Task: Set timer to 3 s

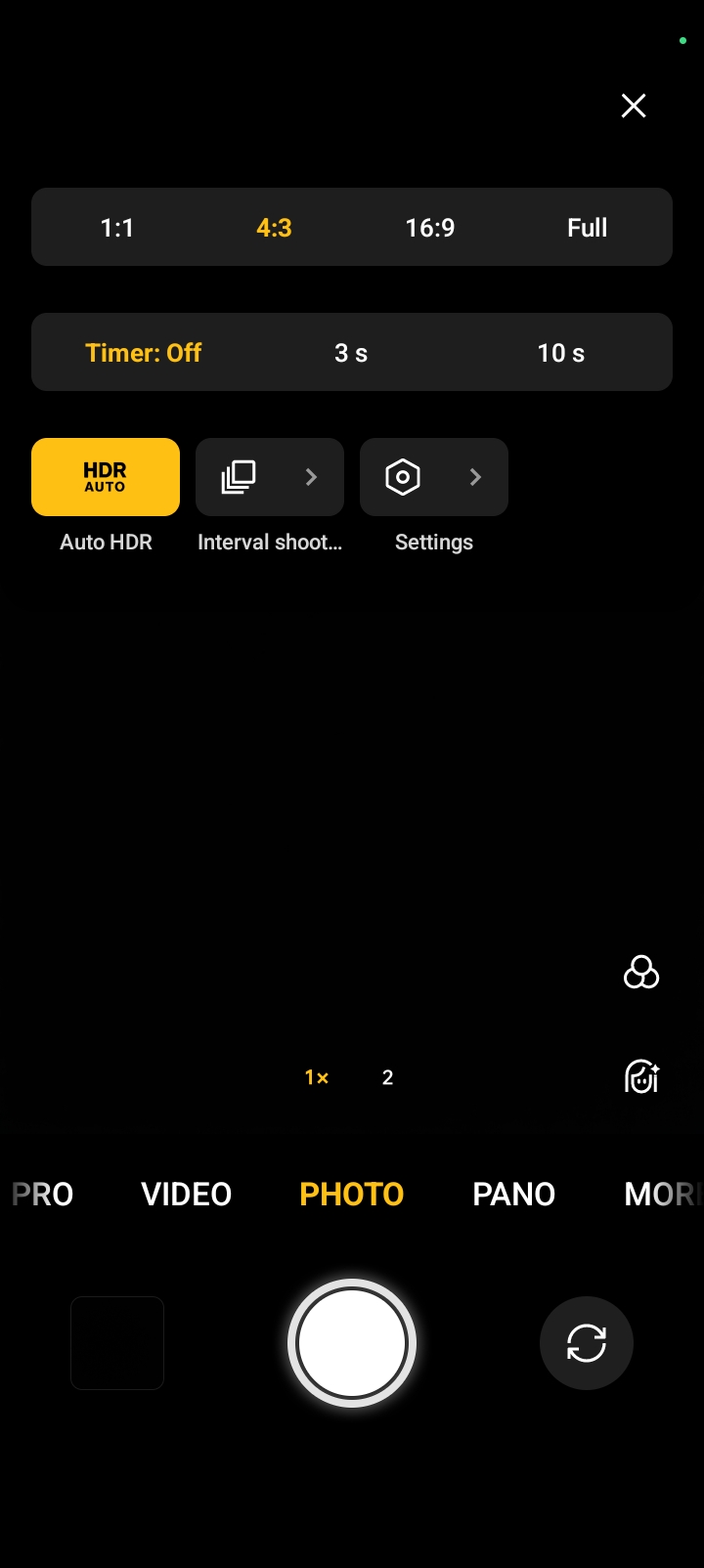Action: (351, 353)
